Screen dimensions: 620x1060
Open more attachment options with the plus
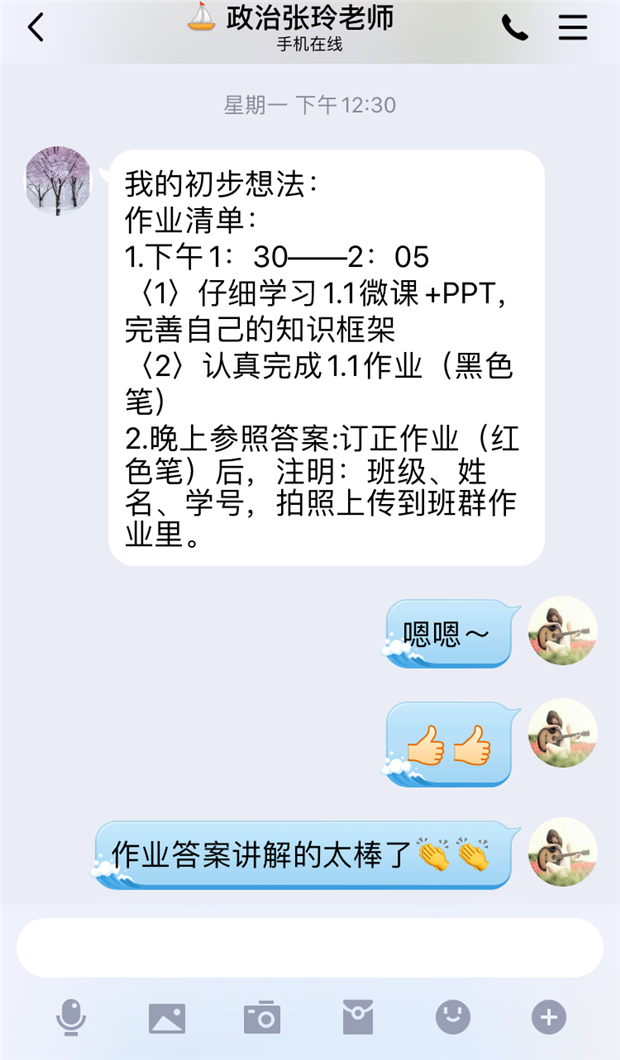(548, 1018)
